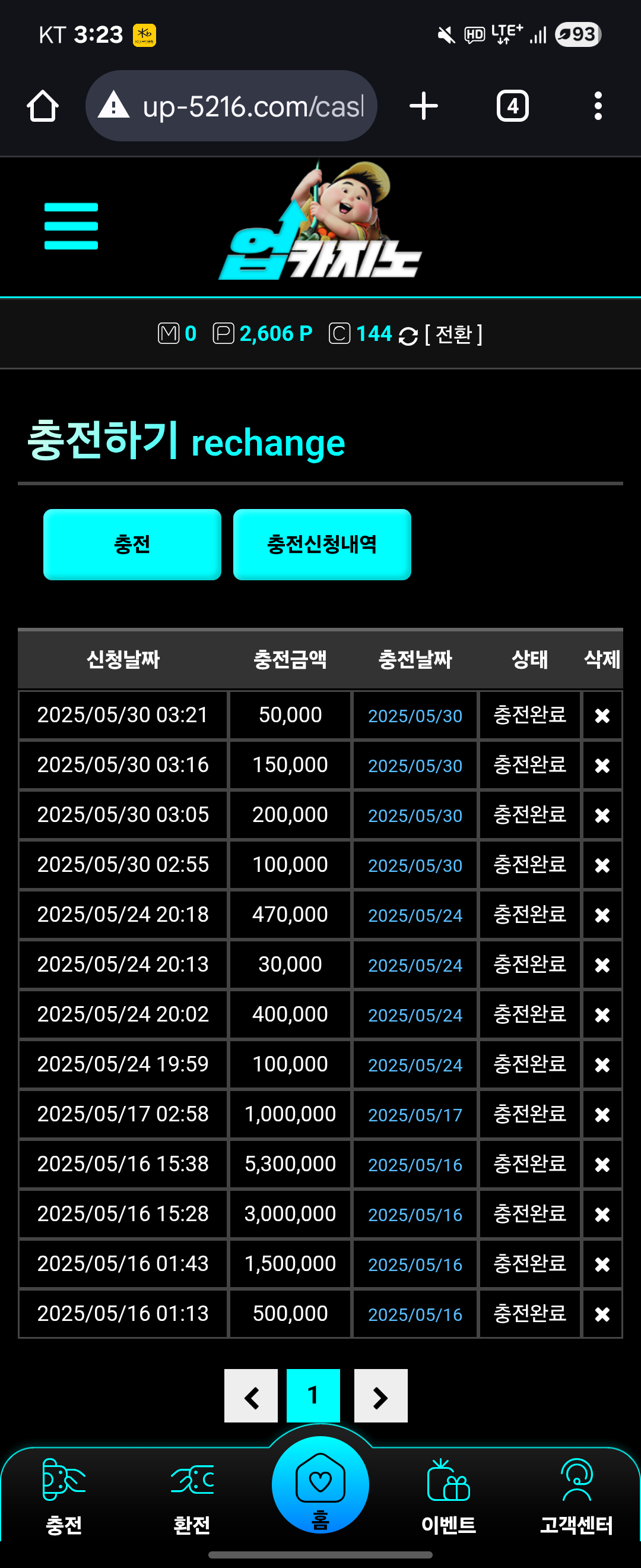The height and width of the screenshot is (1568, 641).
Task: Remove the 2025/05/16 15:38 entry
Action: tap(602, 1165)
